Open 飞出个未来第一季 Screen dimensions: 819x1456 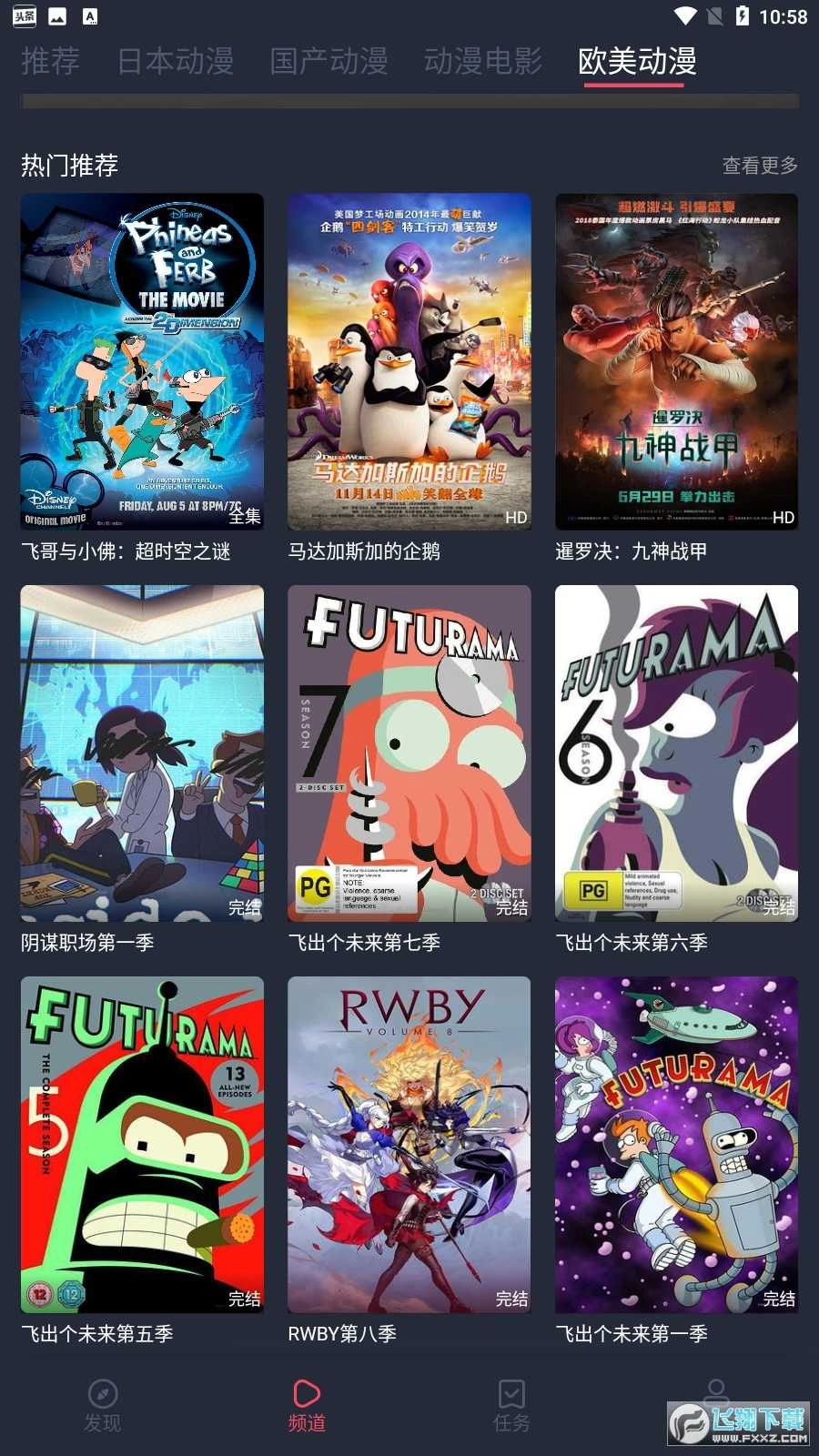click(676, 1145)
